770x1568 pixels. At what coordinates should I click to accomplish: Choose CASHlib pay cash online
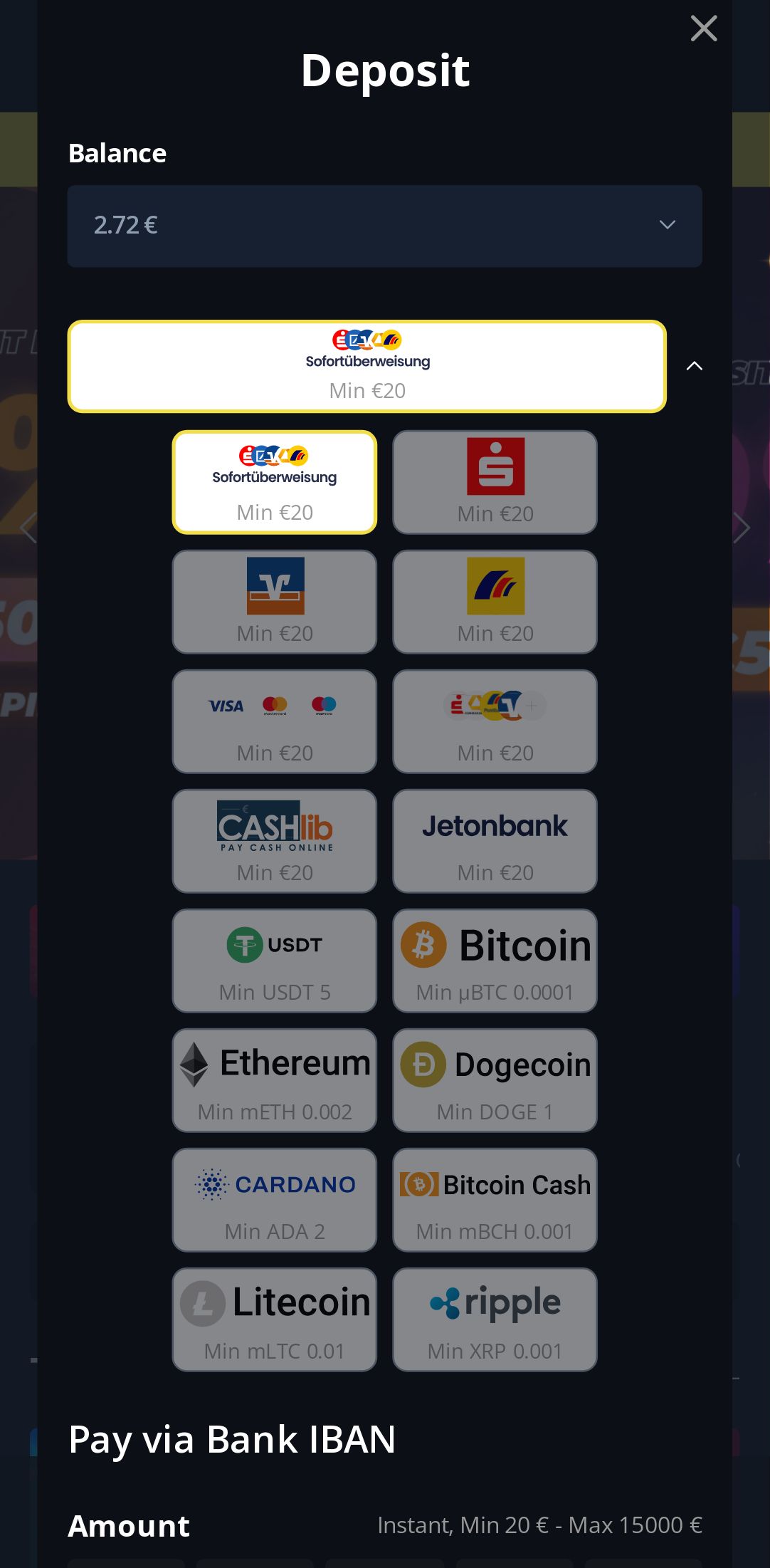[275, 841]
